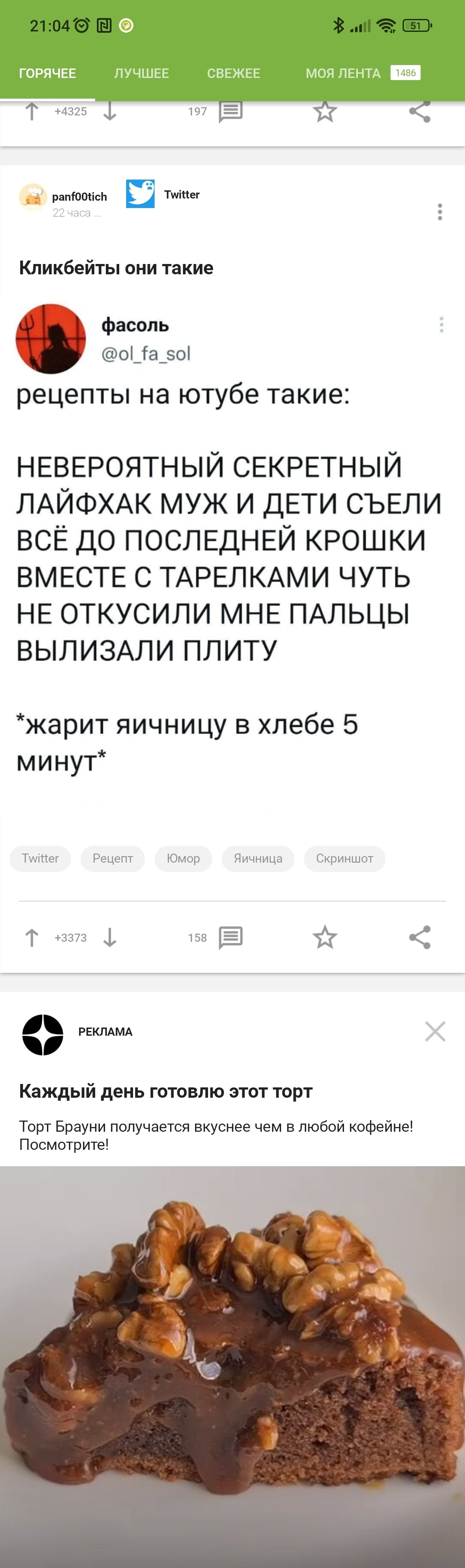This screenshot has width=465, height=1568.
Task: Filter by the Юмор tag
Action: tap(183, 858)
